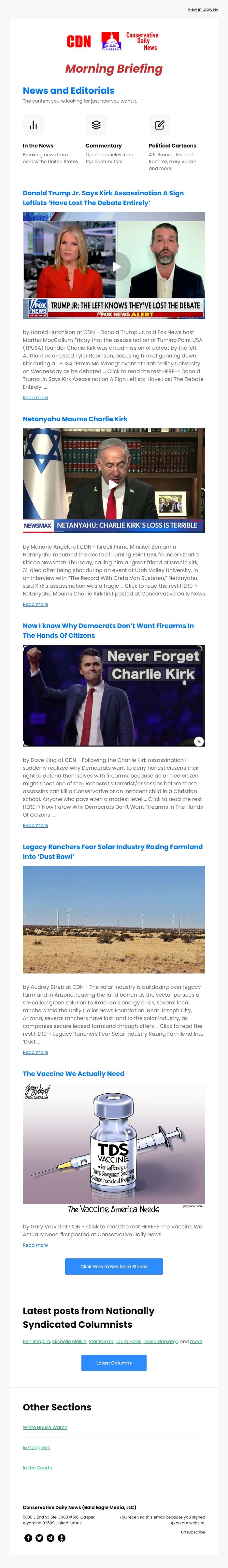This screenshot has width=228, height=1568.
Task: Open the View in browser link
Action: point(202,9)
